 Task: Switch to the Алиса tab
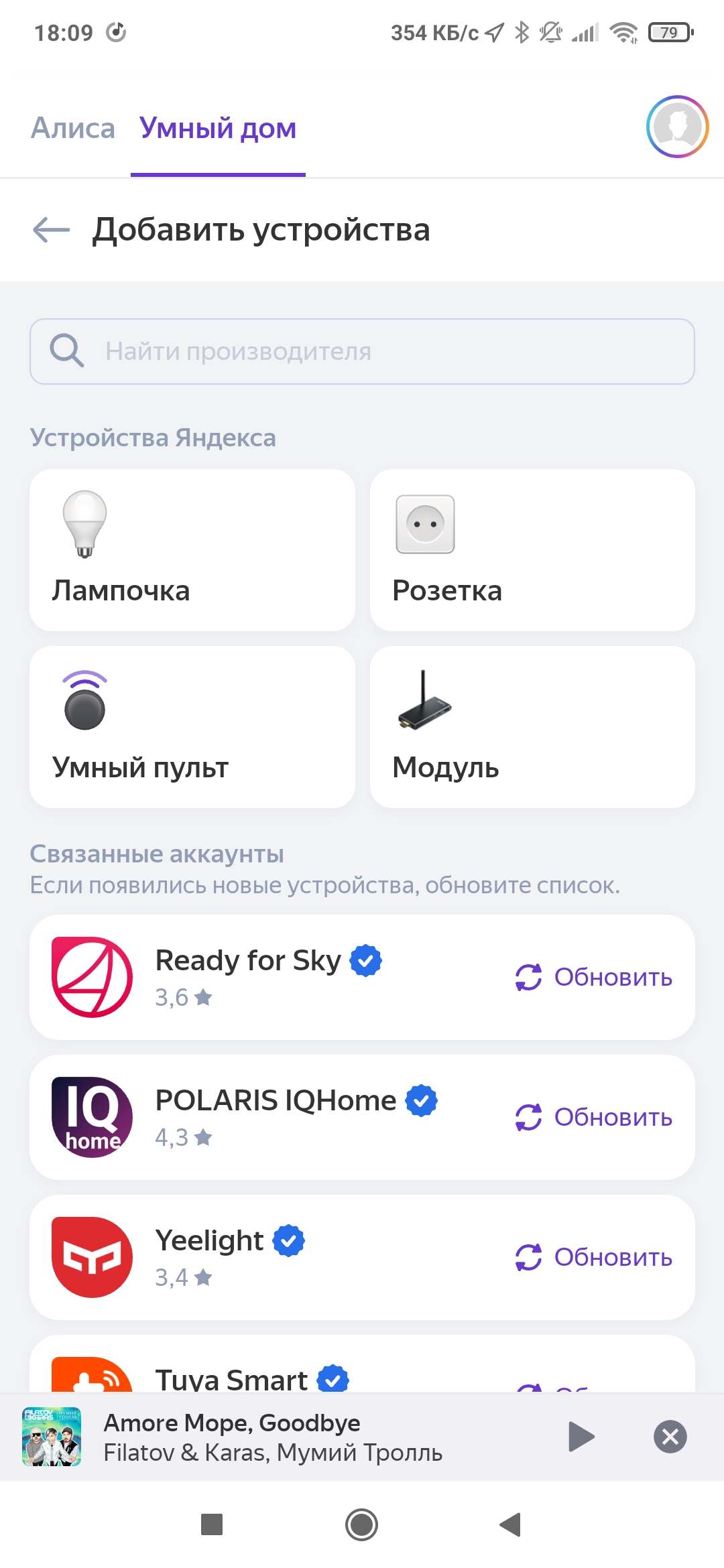click(x=73, y=128)
